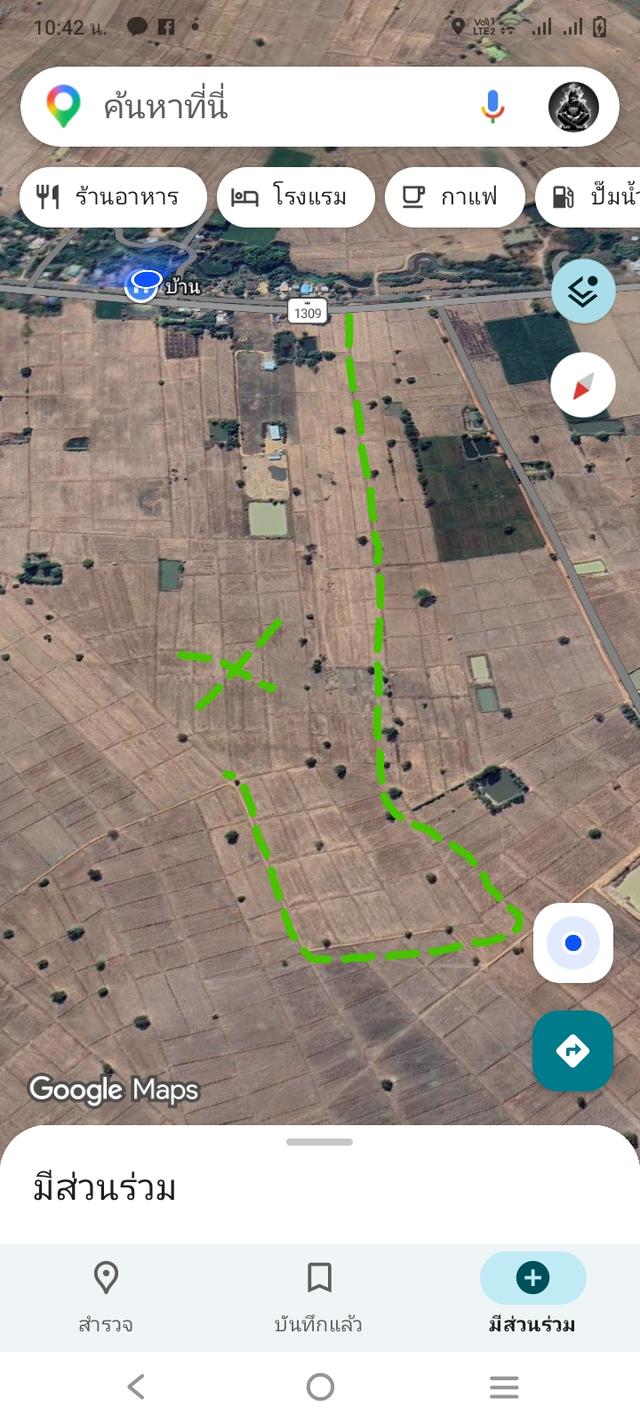Screen dimensions: 640x1422
Task: Select the กาแฟ chip
Action: pos(455,197)
